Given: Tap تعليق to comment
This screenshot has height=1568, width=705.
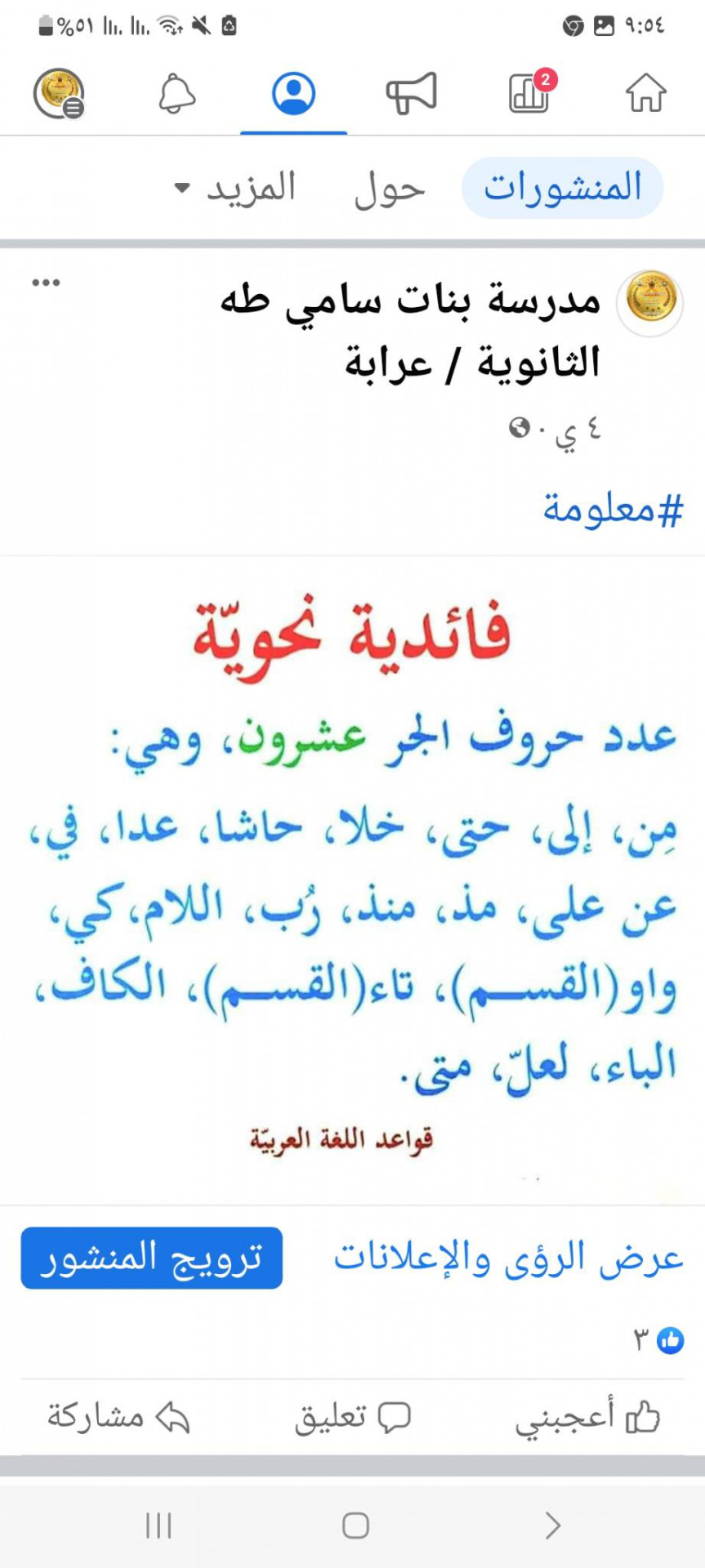Looking at the screenshot, I should pyautogui.click(x=353, y=1417).
